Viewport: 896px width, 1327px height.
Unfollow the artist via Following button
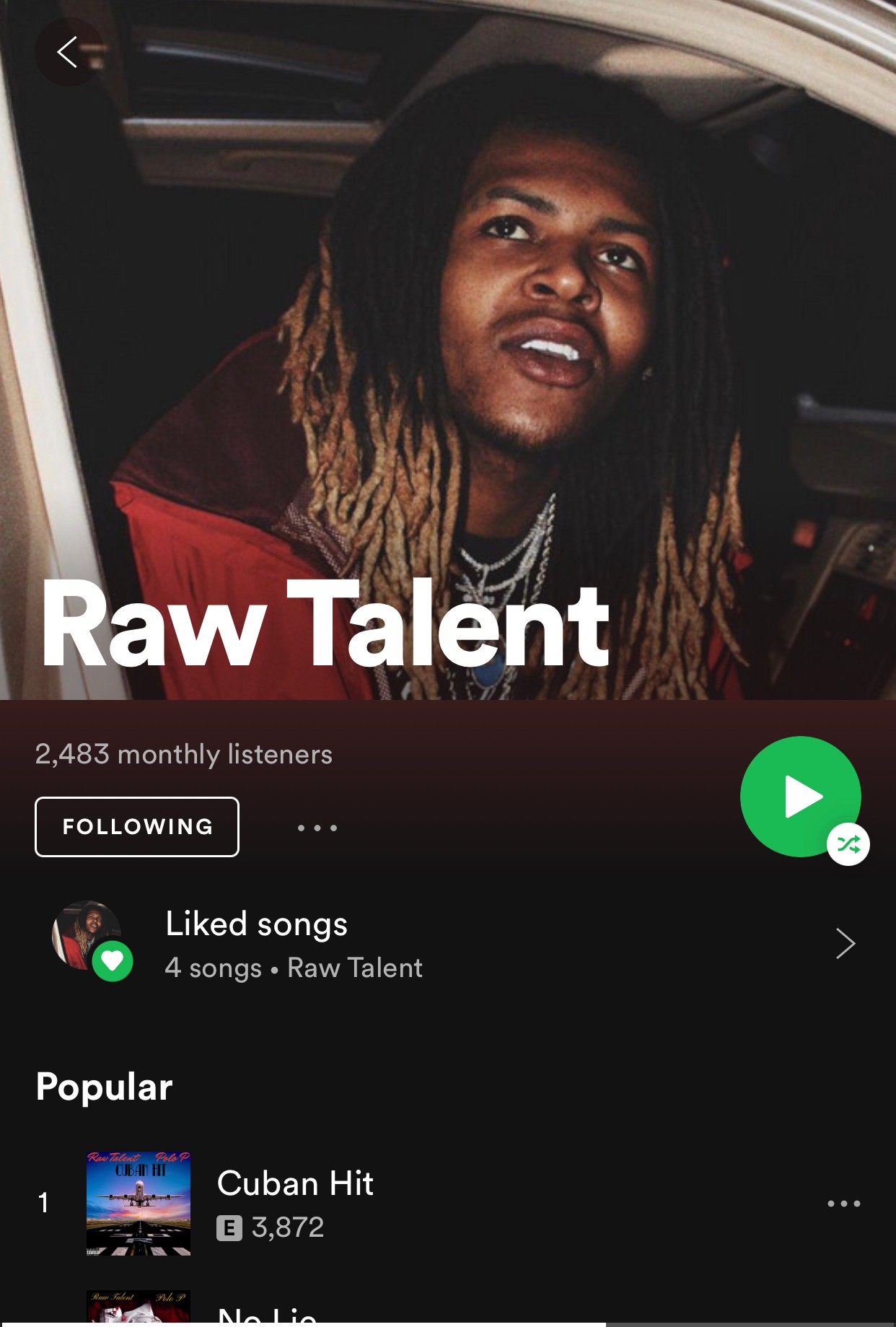(x=137, y=827)
